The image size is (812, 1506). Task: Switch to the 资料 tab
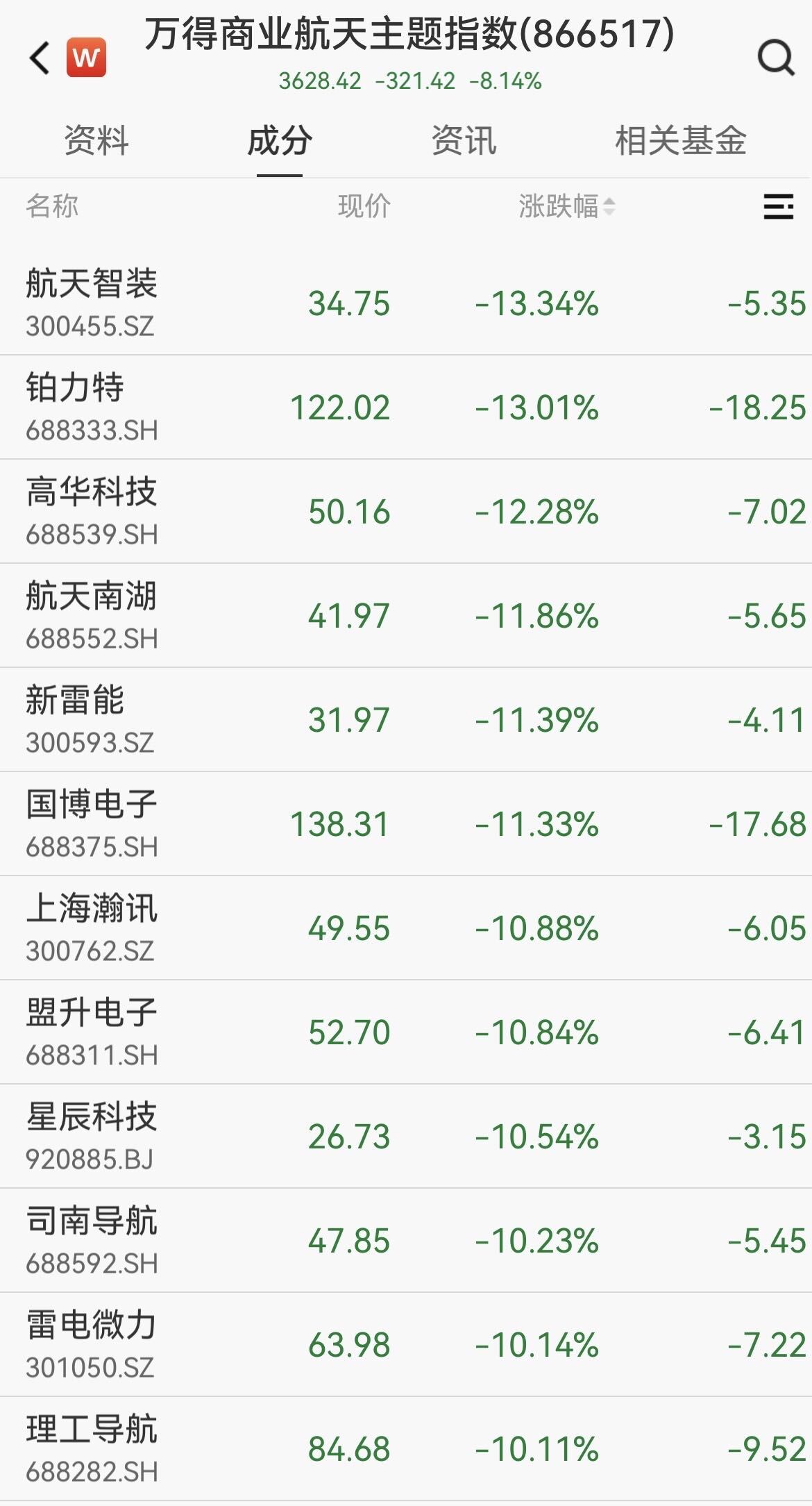tap(96, 141)
